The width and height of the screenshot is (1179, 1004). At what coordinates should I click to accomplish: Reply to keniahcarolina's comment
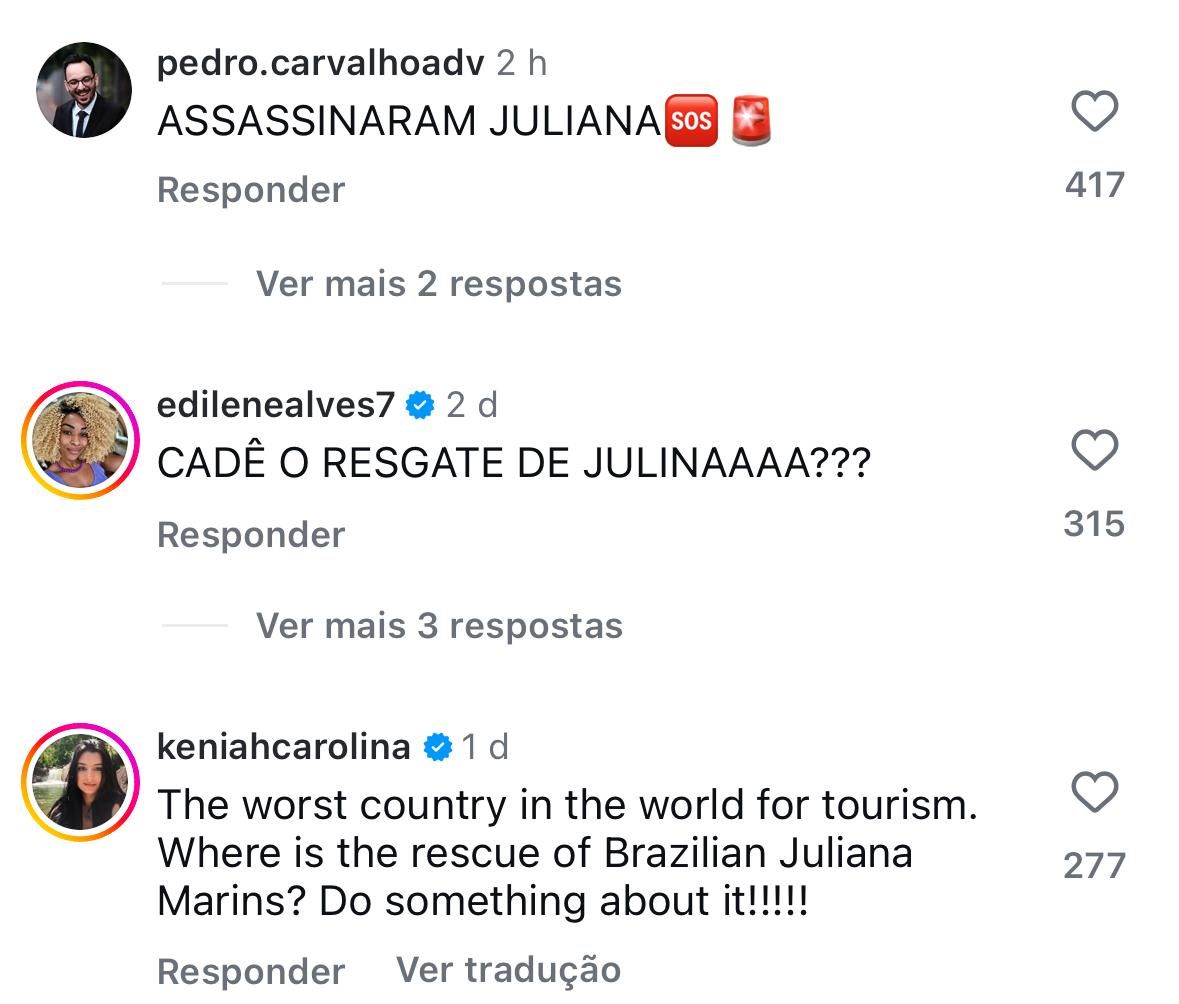point(251,970)
